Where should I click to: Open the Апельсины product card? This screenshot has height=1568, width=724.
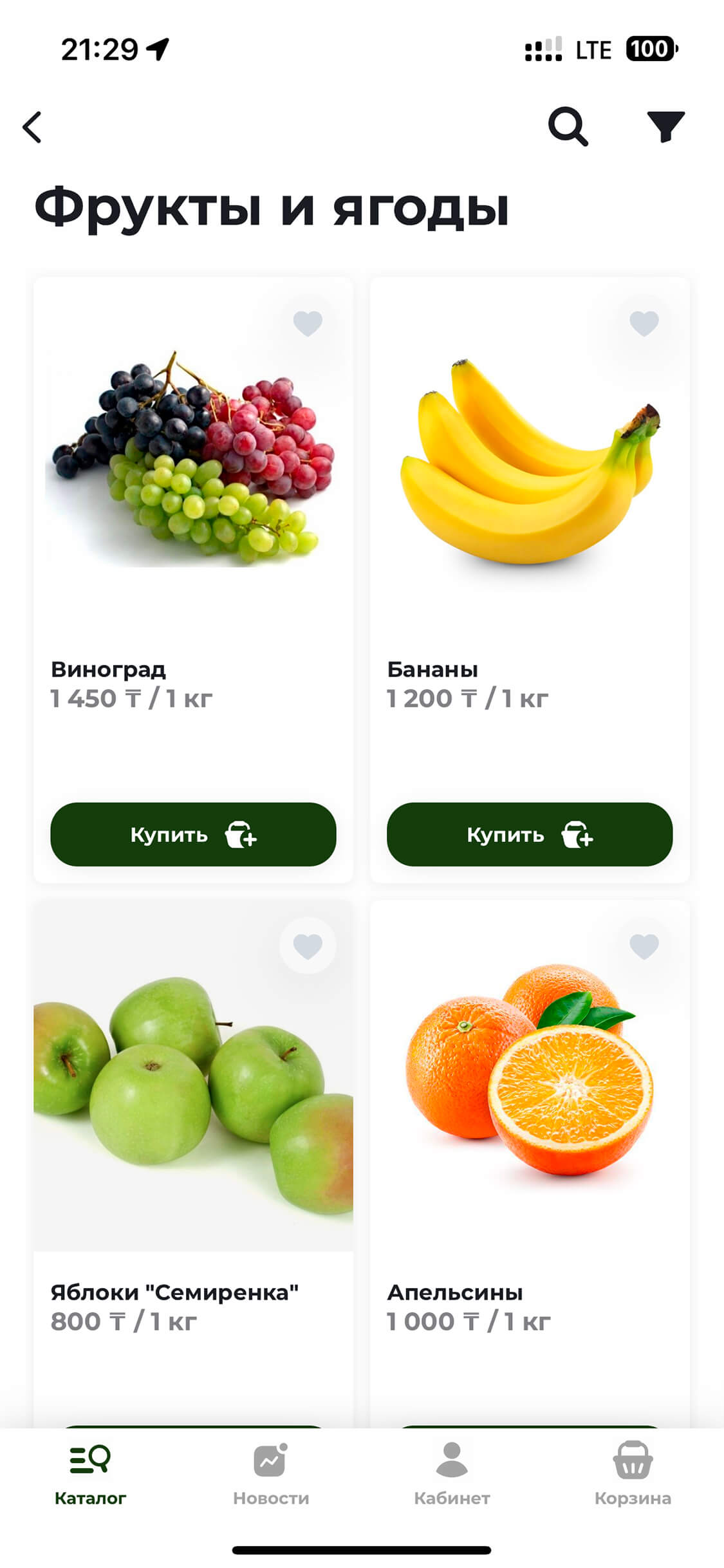coord(529,1094)
